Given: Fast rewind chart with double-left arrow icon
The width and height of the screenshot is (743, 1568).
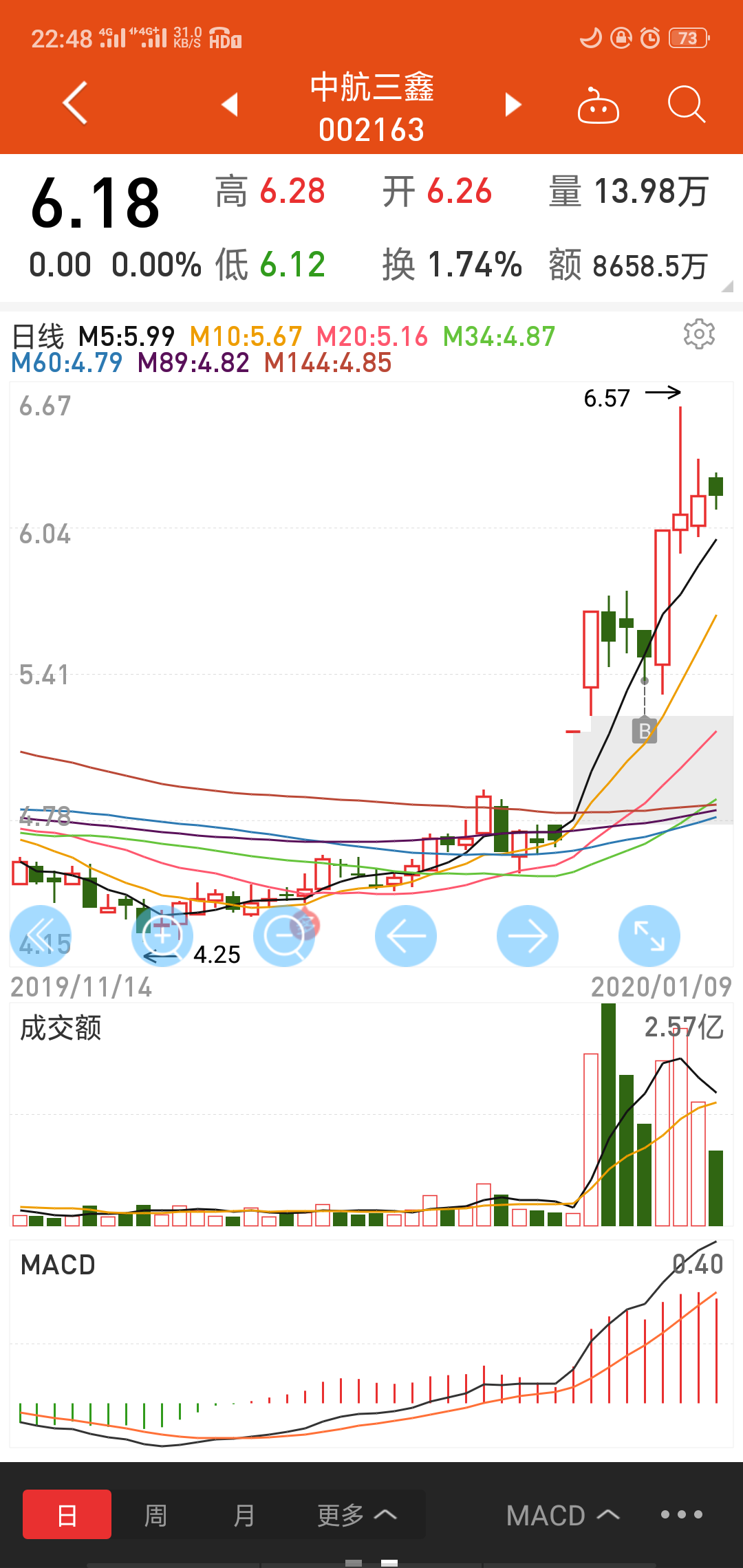Looking at the screenshot, I should click(41, 936).
